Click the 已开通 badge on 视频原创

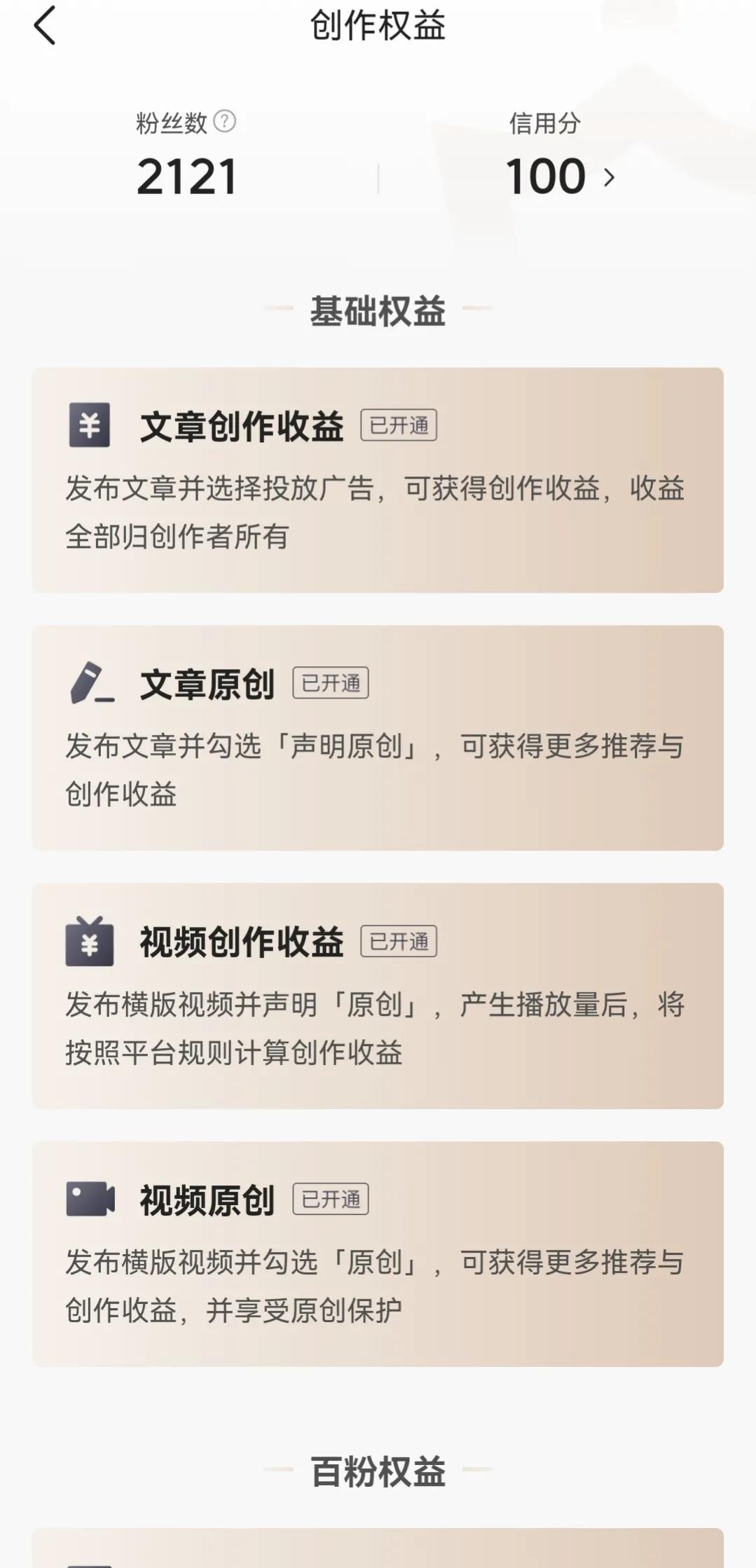pyautogui.click(x=332, y=1199)
